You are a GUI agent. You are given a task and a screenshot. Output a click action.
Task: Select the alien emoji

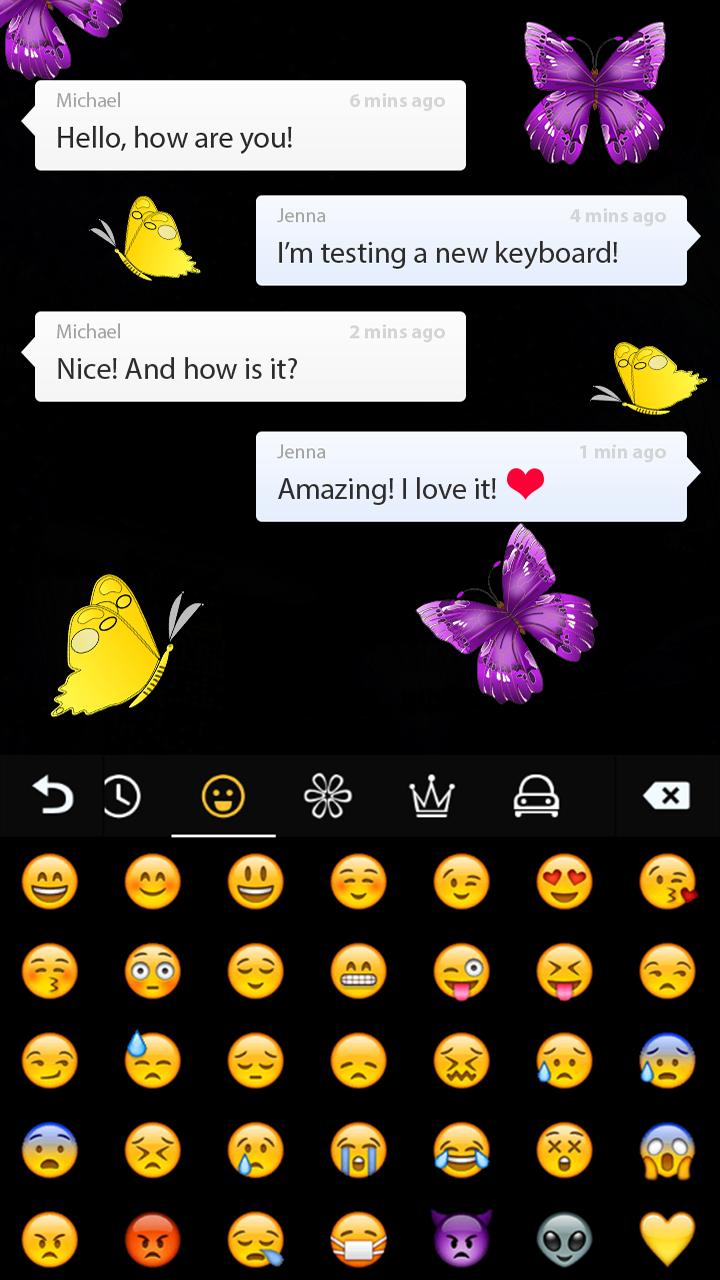[563, 1238]
